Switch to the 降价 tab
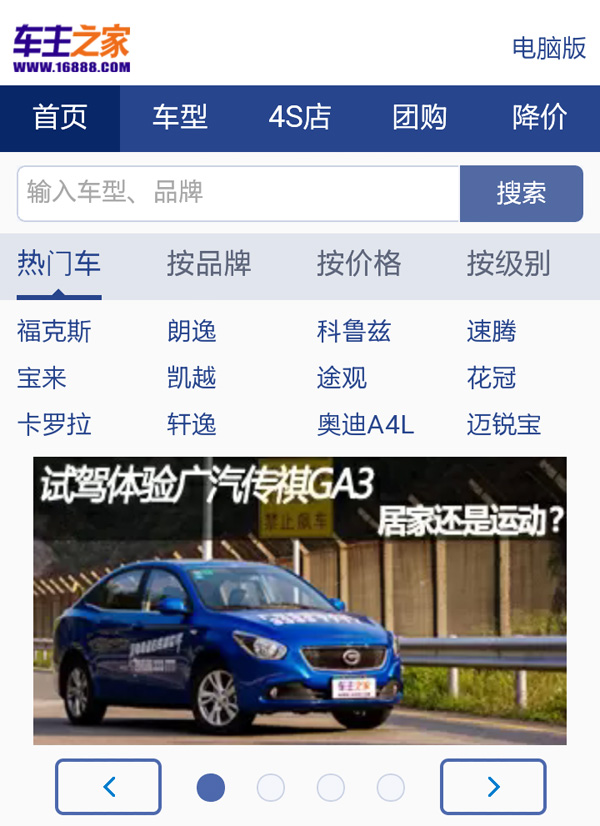 click(x=539, y=117)
